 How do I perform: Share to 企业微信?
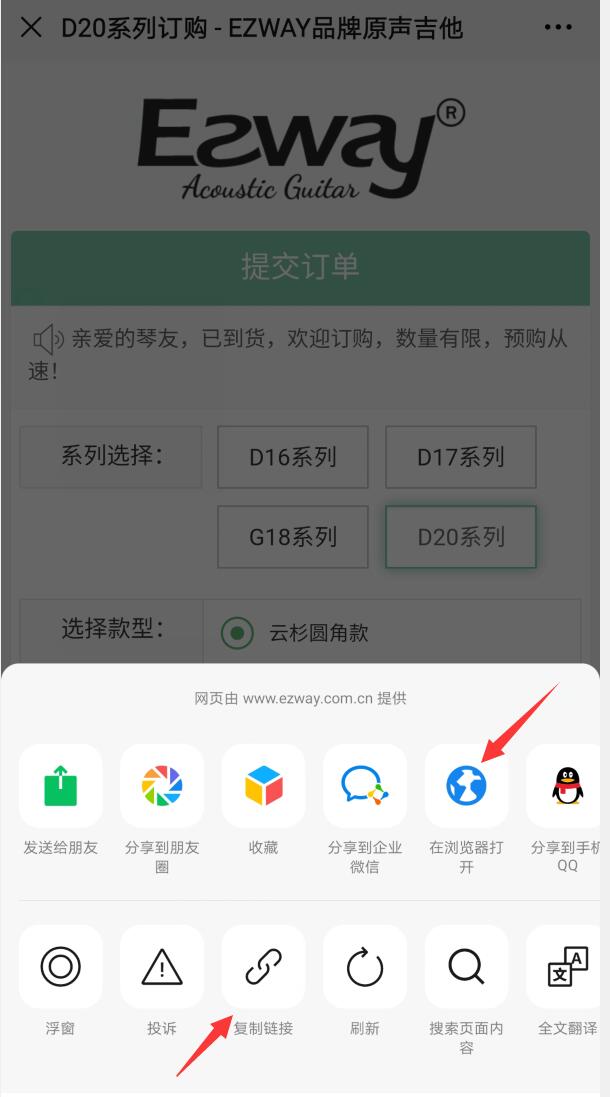click(x=365, y=786)
